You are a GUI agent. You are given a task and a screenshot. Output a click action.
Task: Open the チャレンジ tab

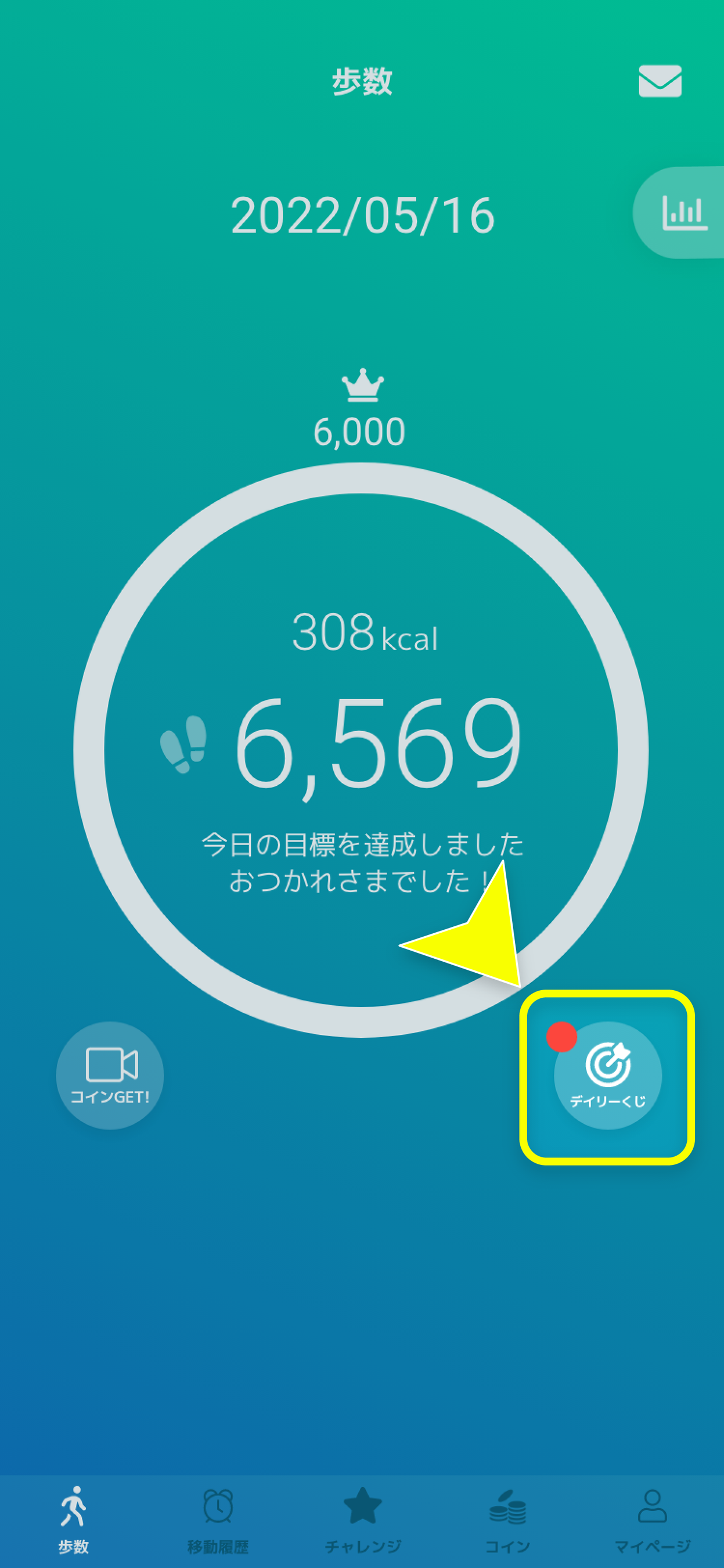click(363, 1519)
